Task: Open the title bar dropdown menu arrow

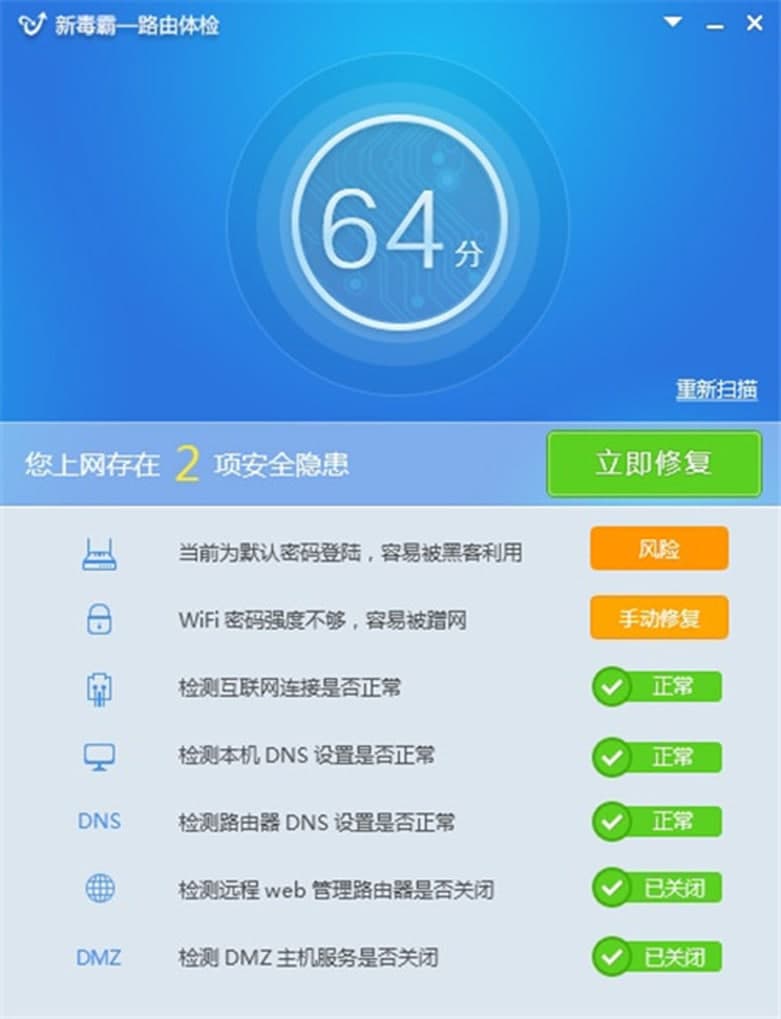Action: pyautogui.click(x=673, y=22)
